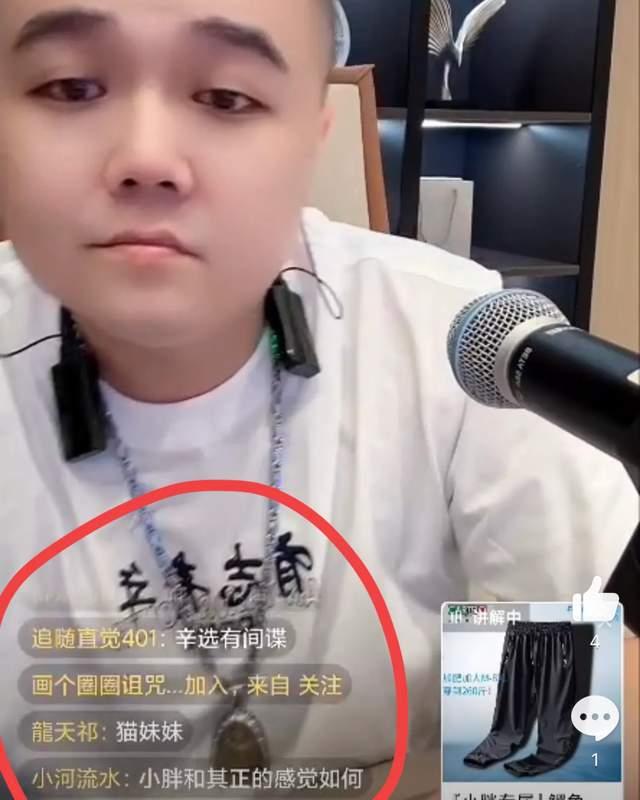The width and height of the screenshot is (640, 800).
Task: Tap the thumbs-up like icon
Action: [595, 601]
